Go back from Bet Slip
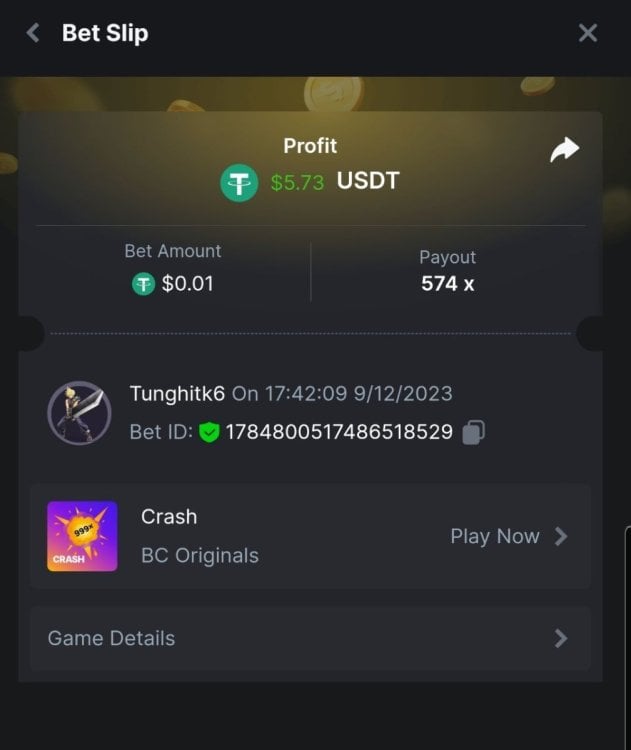631x750 pixels. coord(33,33)
